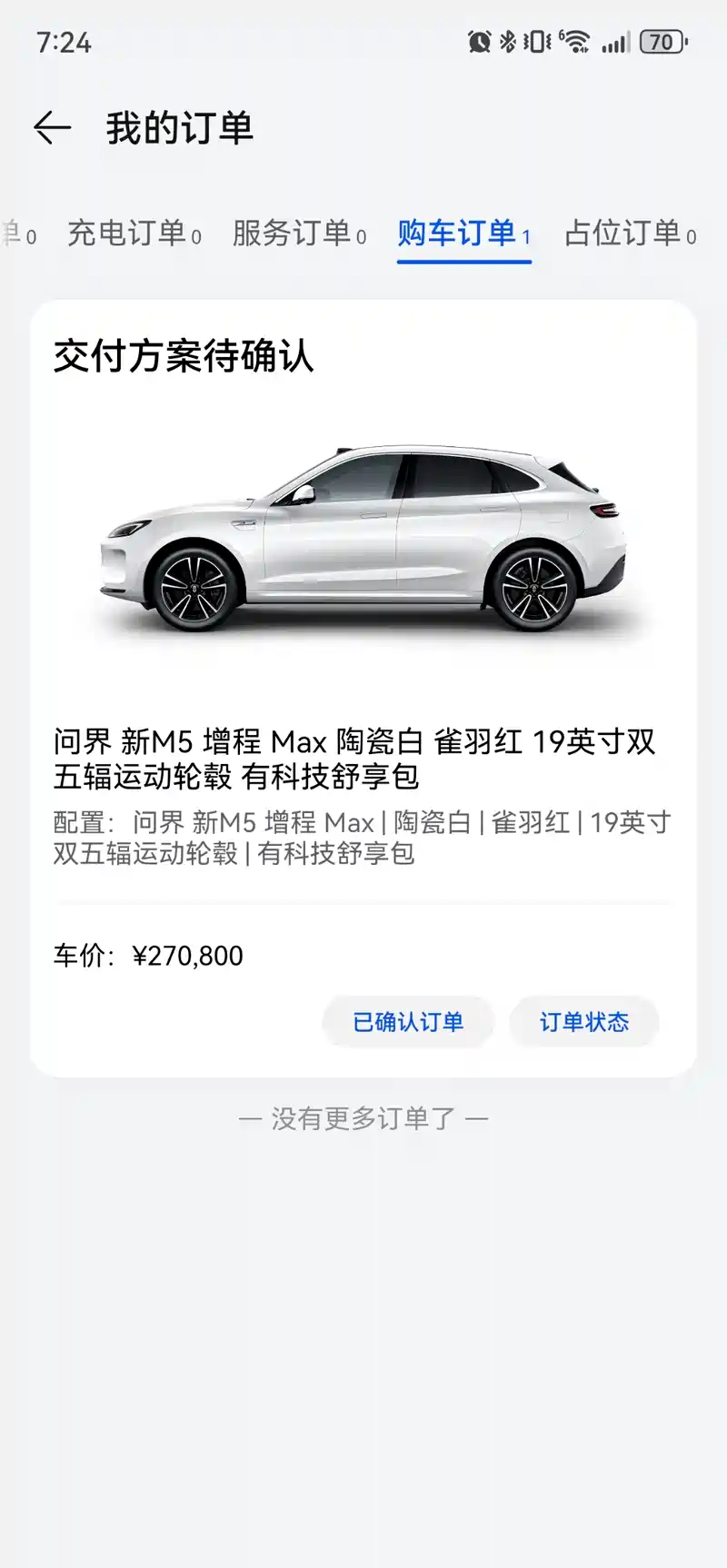
Task: Tap the 已确认订单 button
Action: click(x=408, y=1022)
